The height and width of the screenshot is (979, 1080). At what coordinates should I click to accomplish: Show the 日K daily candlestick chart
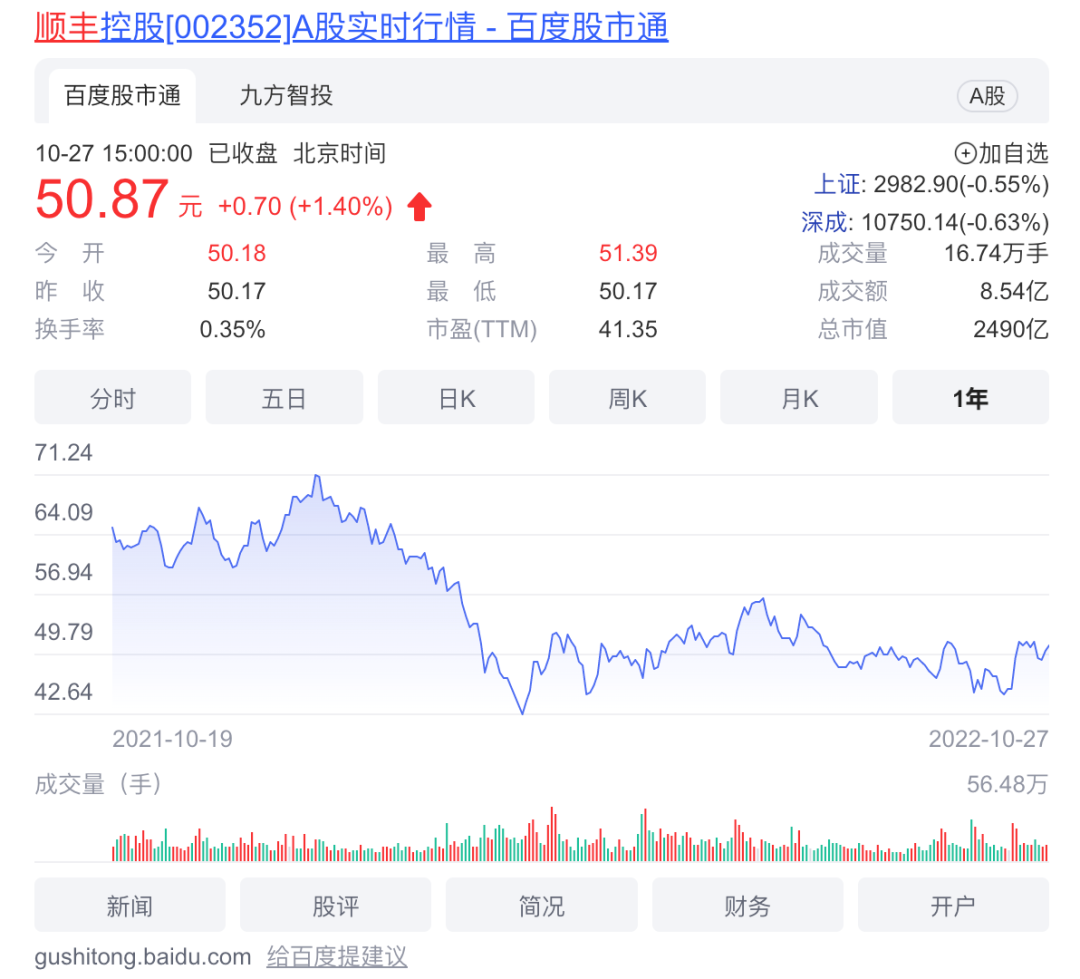tap(456, 398)
